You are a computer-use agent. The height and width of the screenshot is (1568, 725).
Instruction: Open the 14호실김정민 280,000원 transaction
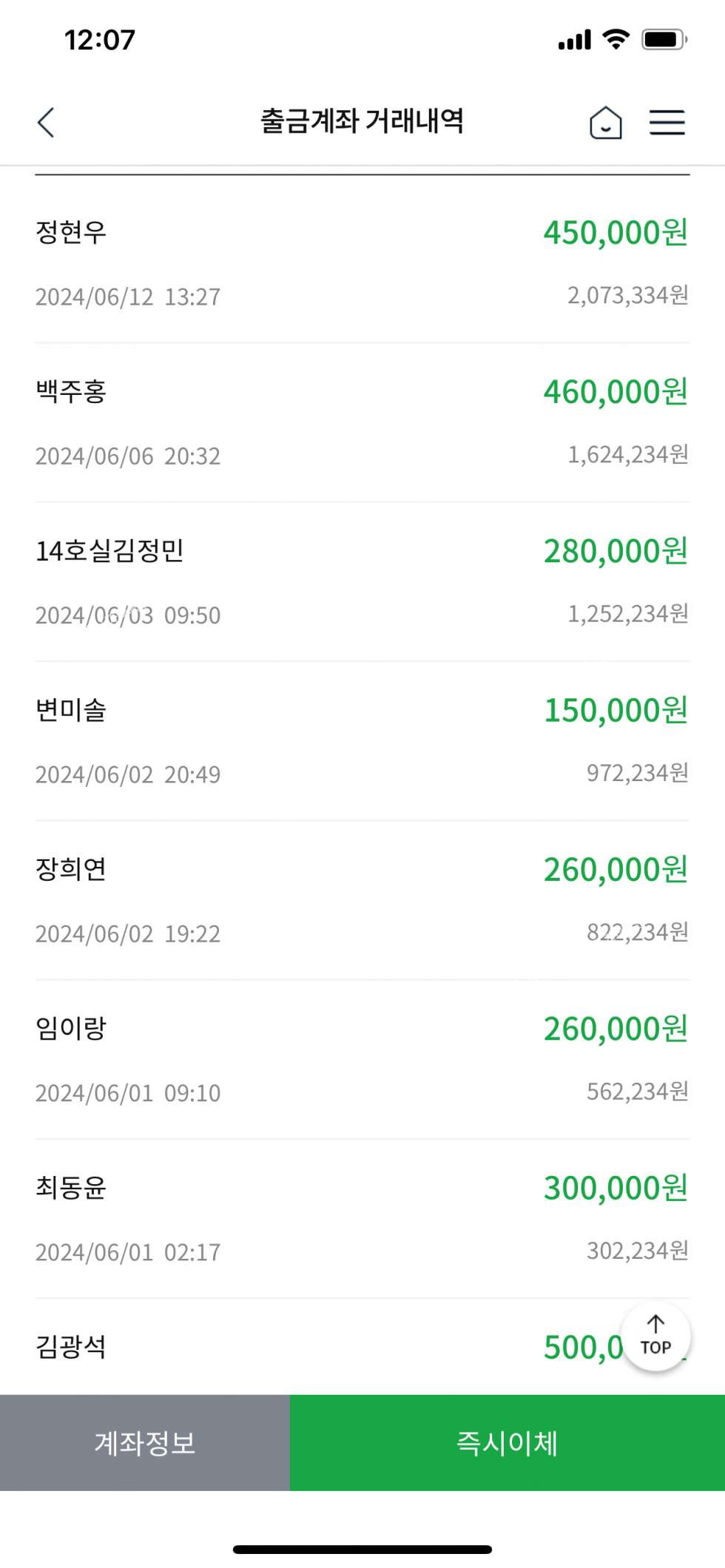(x=362, y=581)
